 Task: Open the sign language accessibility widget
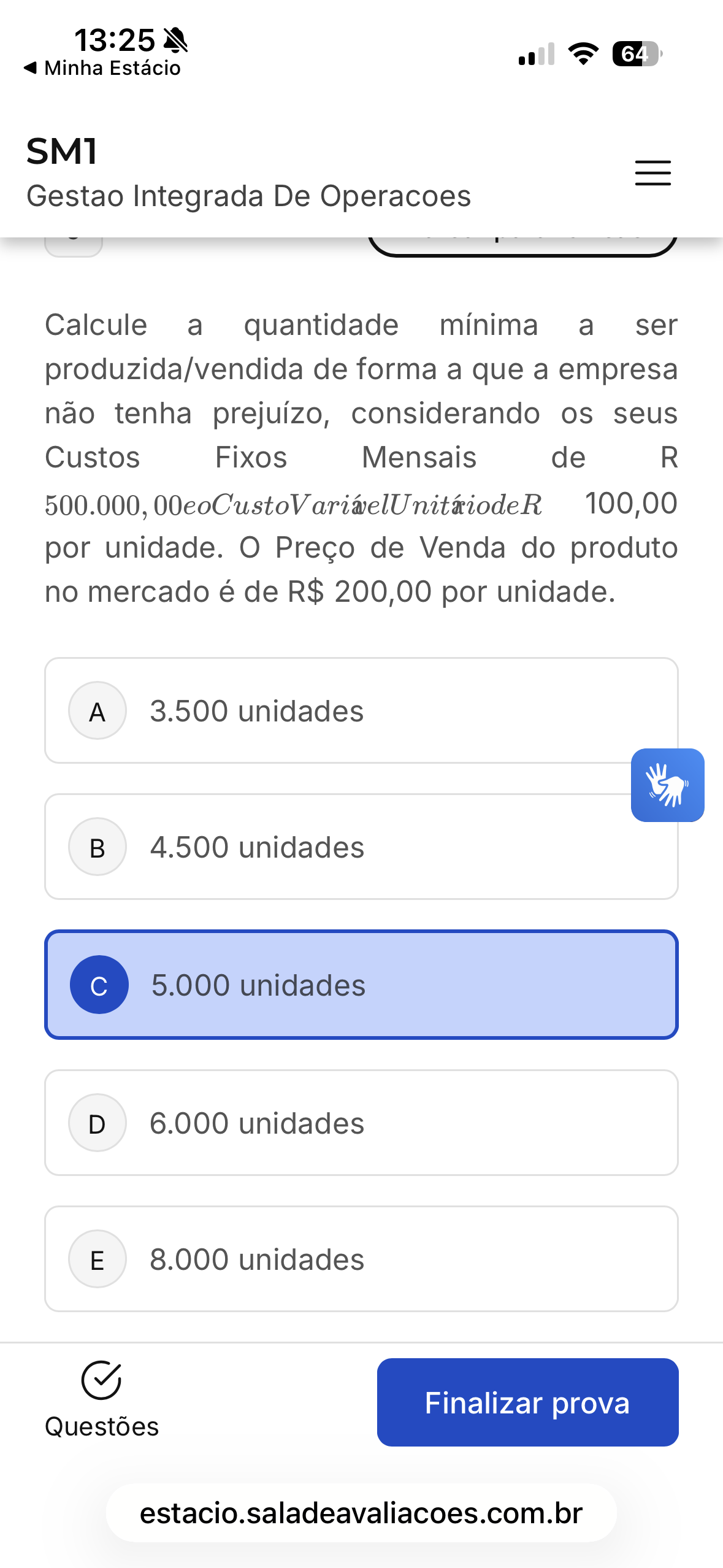667,785
